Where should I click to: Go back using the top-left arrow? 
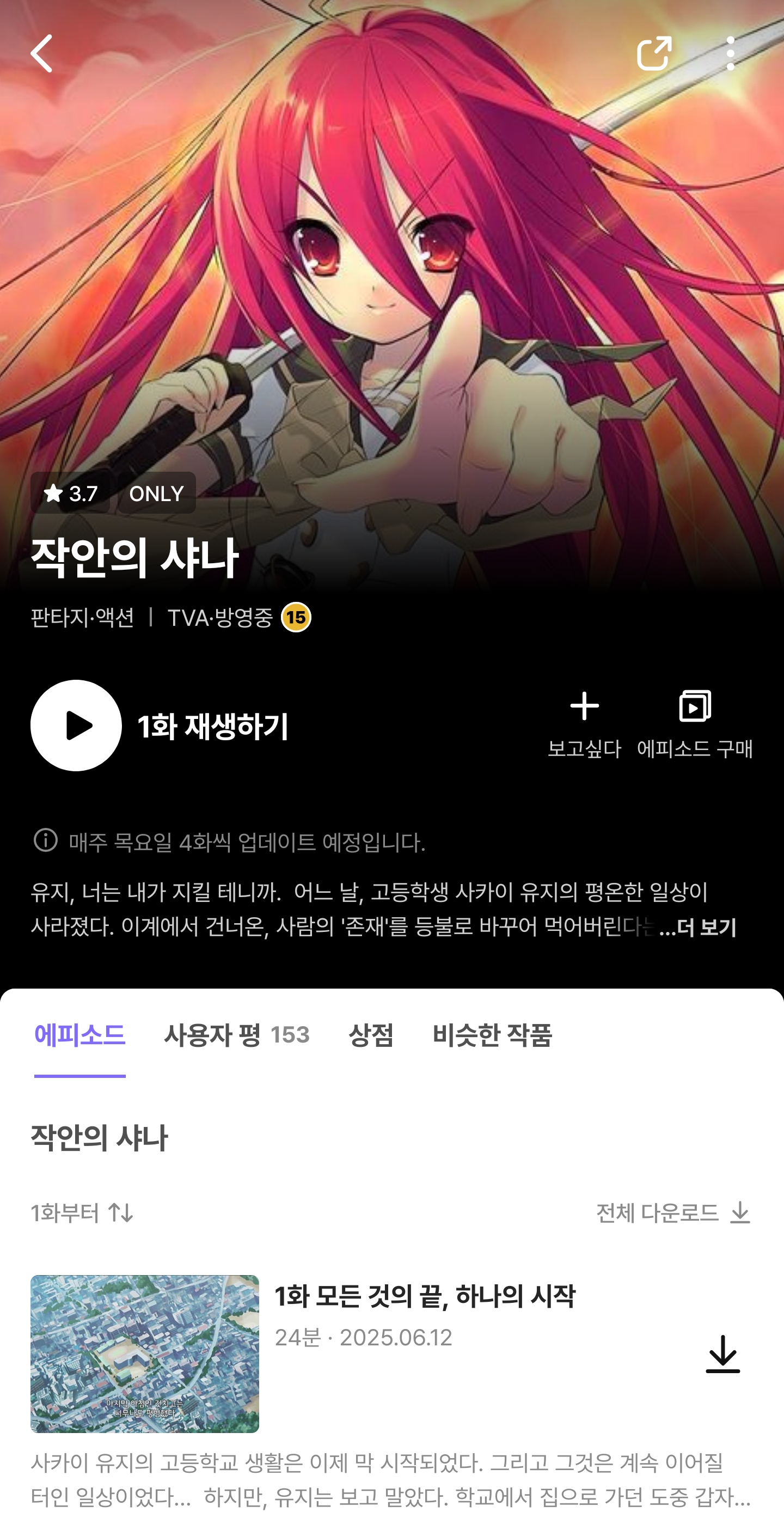42,54
